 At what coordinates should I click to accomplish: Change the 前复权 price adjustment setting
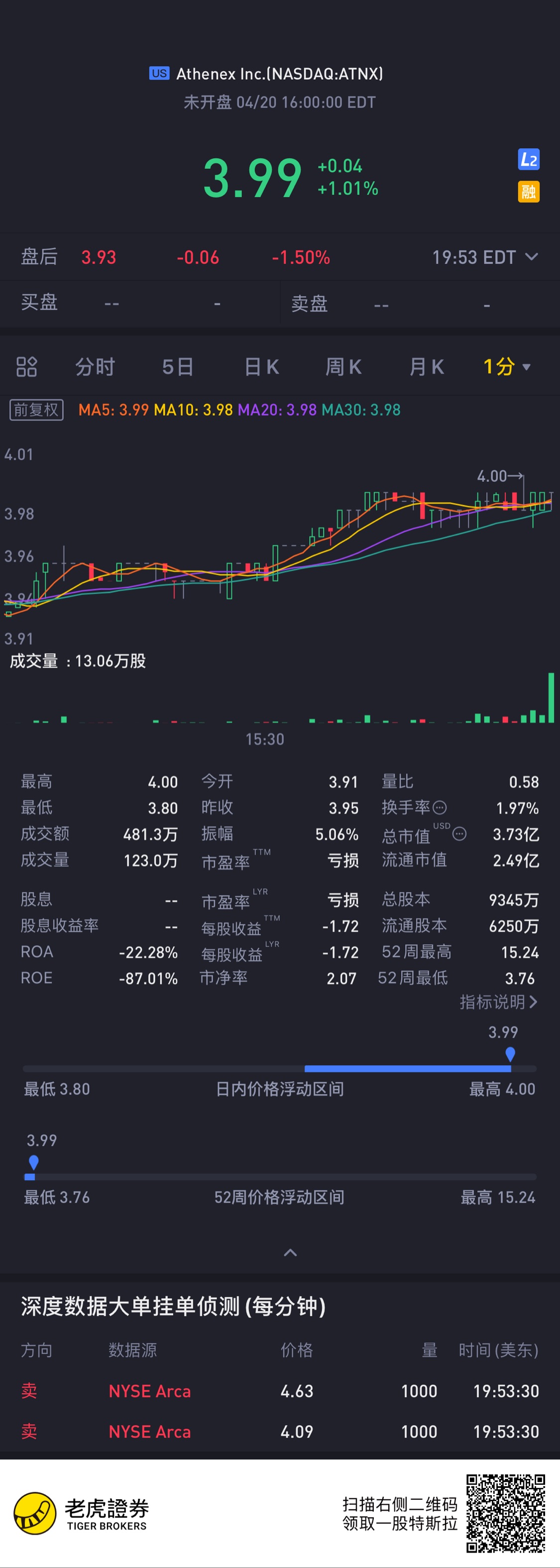36,410
